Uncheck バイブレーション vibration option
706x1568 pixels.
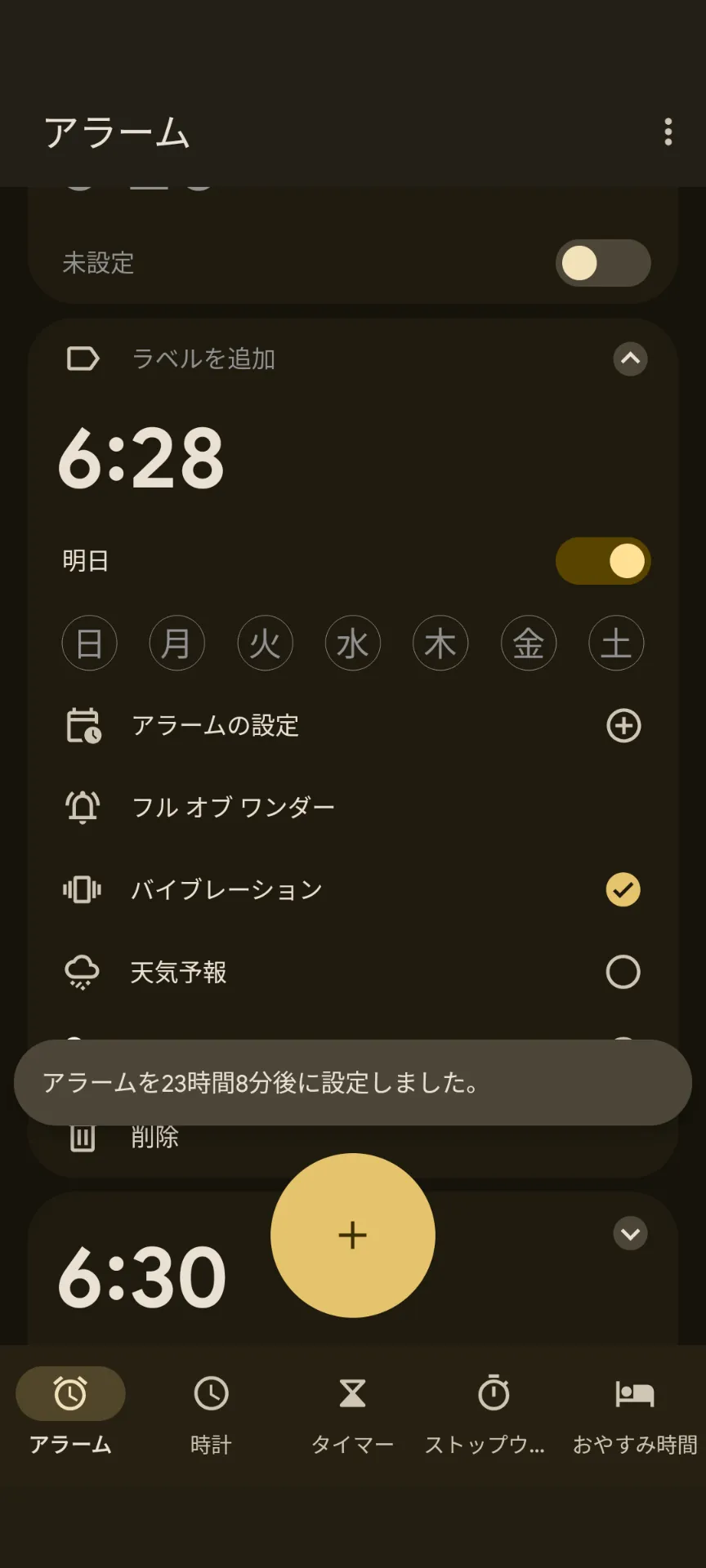point(623,889)
